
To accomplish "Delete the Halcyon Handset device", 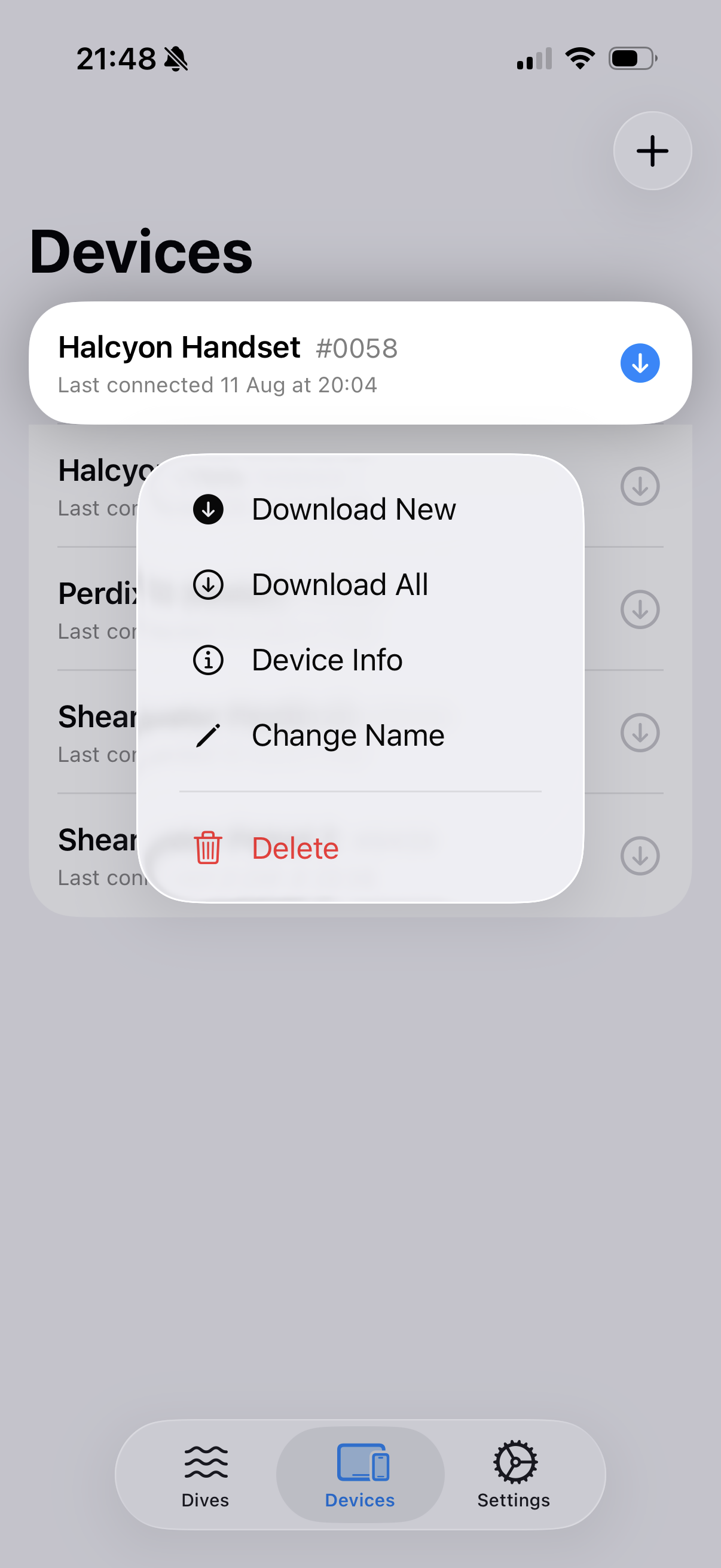I will pyautogui.click(x=360, y=848).
